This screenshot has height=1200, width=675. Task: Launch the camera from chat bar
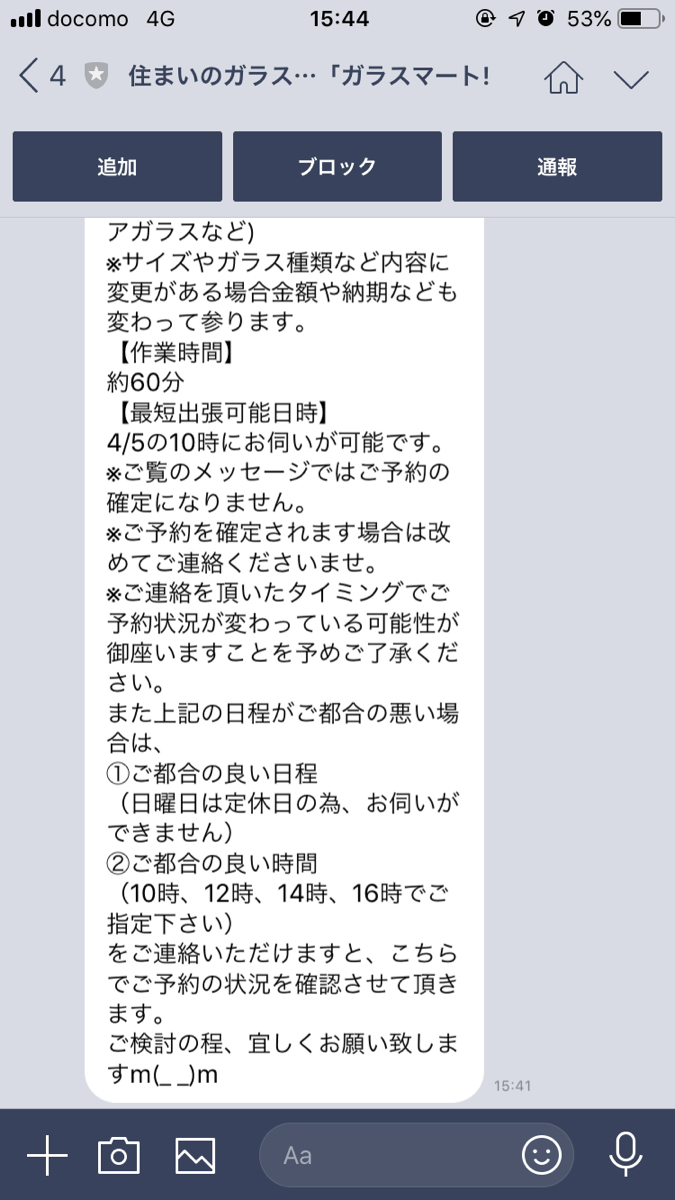pyautogui.click(x=118, y=1156)
